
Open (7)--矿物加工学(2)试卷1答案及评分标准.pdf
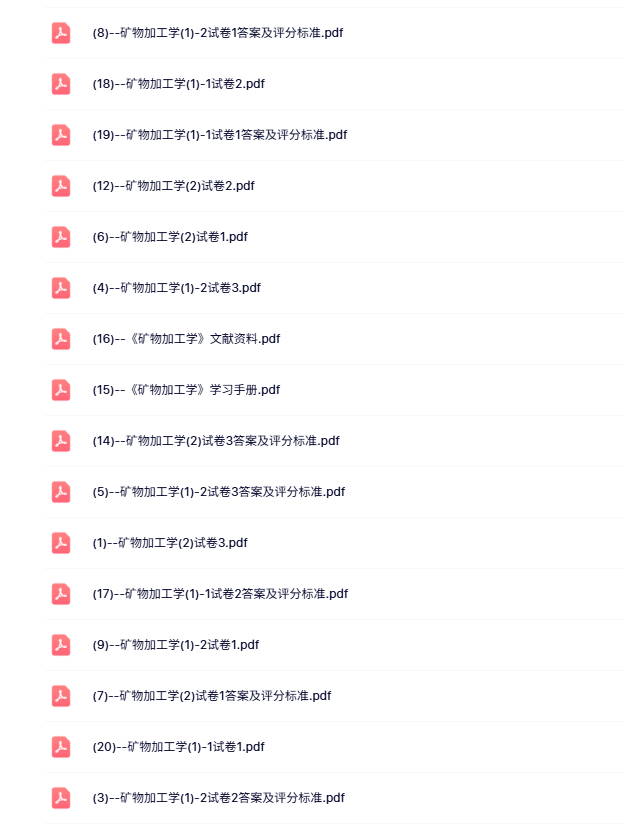click(212, 696)
